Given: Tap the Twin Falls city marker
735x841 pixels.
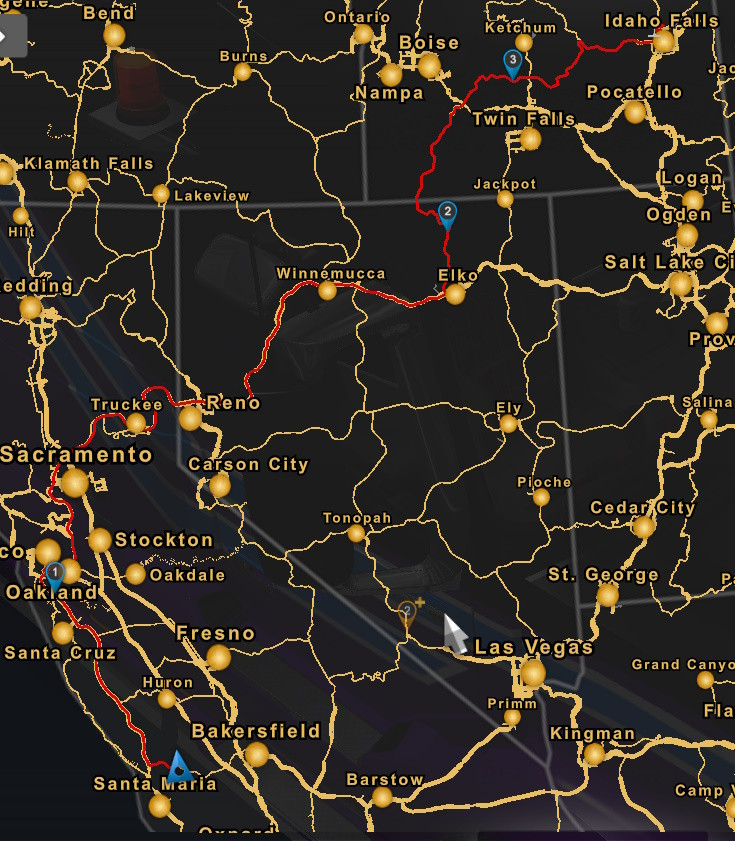Looking at the screenshot, I should [530, 139].
